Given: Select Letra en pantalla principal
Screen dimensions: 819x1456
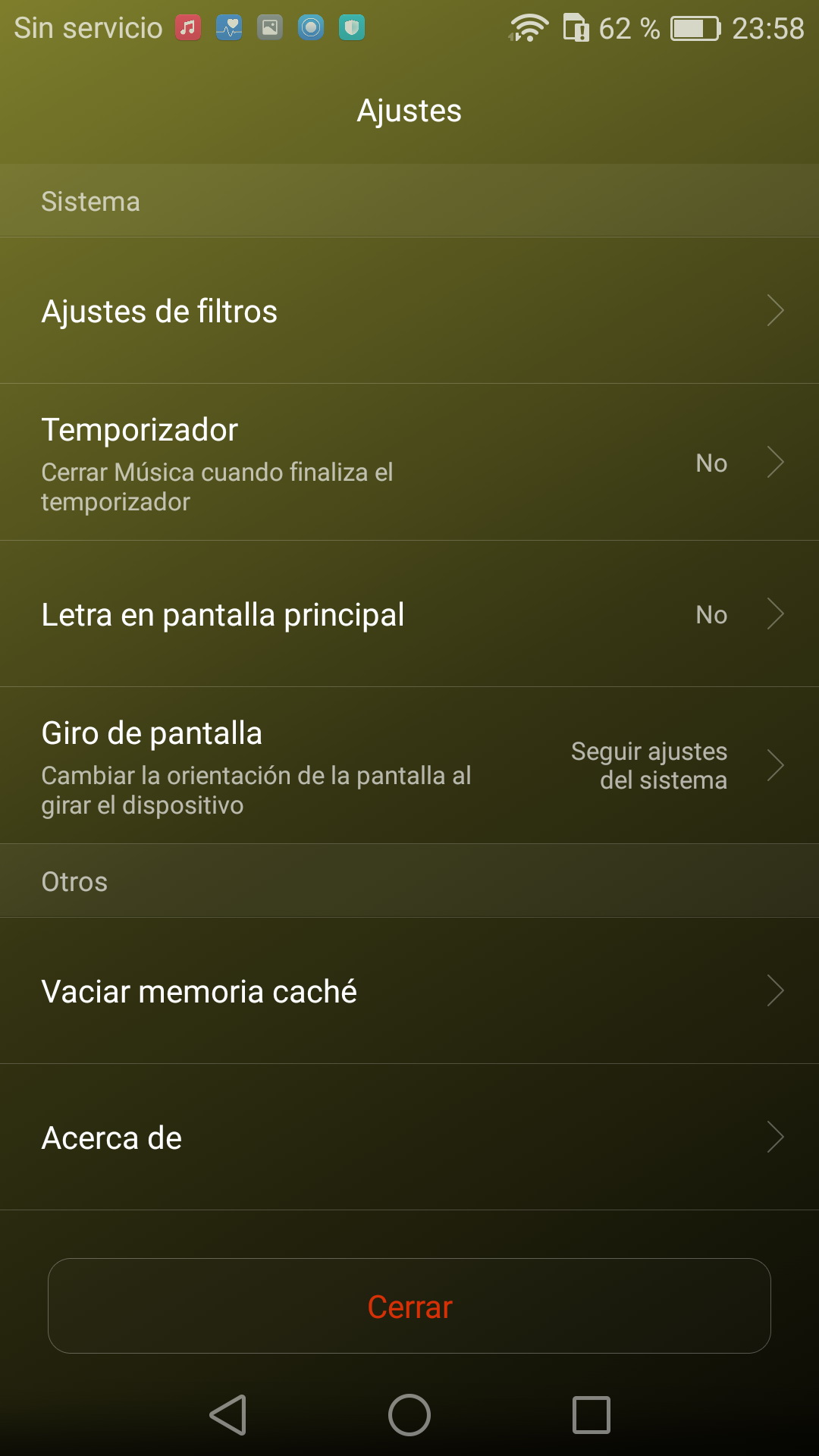Looking at the screenshot, I should tap(409, 614).
